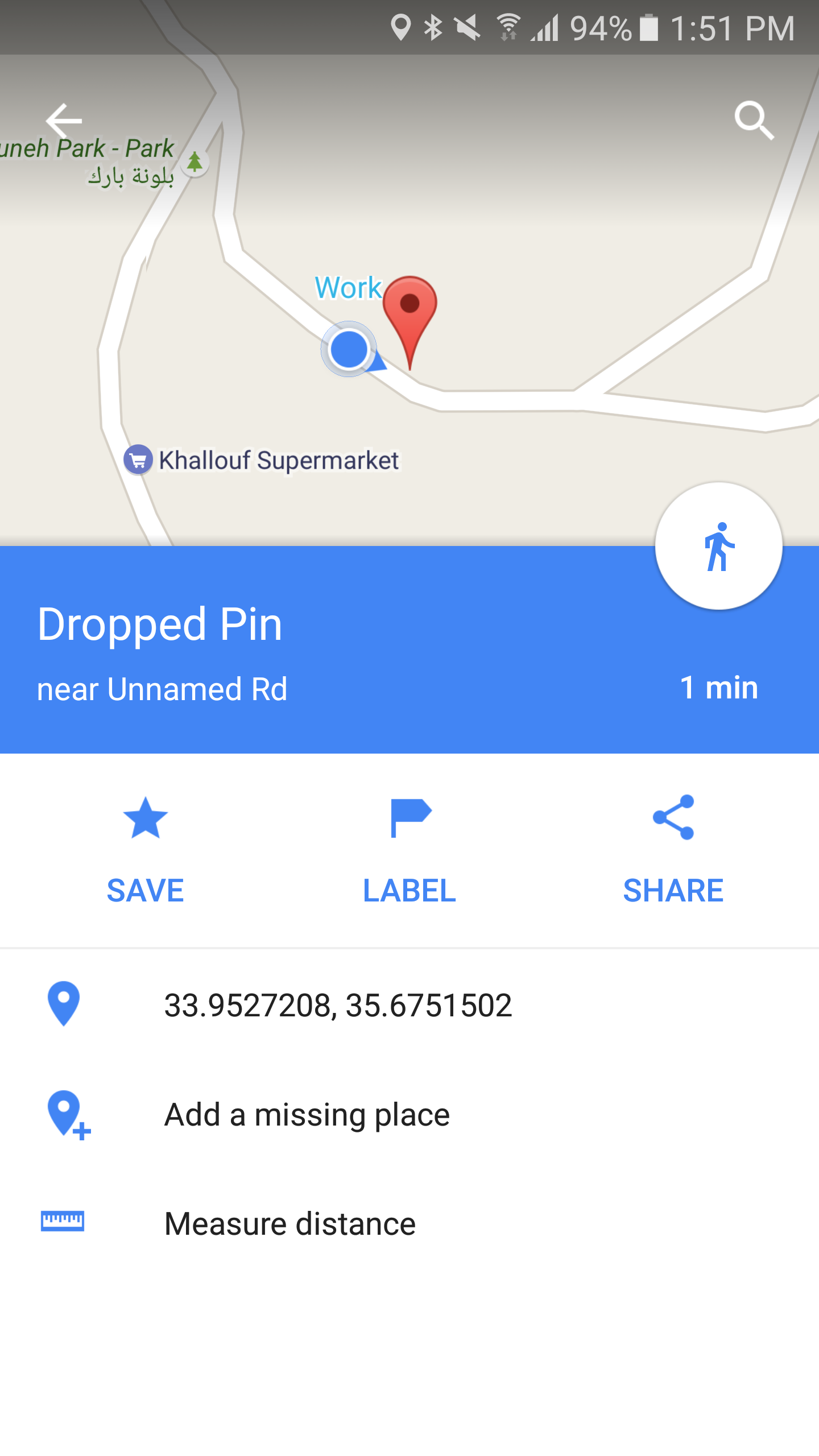This screenshot has height=1456, width=819.
Task: Tap the Khallouf Supermarket cart icon
Action: [138, 460]
